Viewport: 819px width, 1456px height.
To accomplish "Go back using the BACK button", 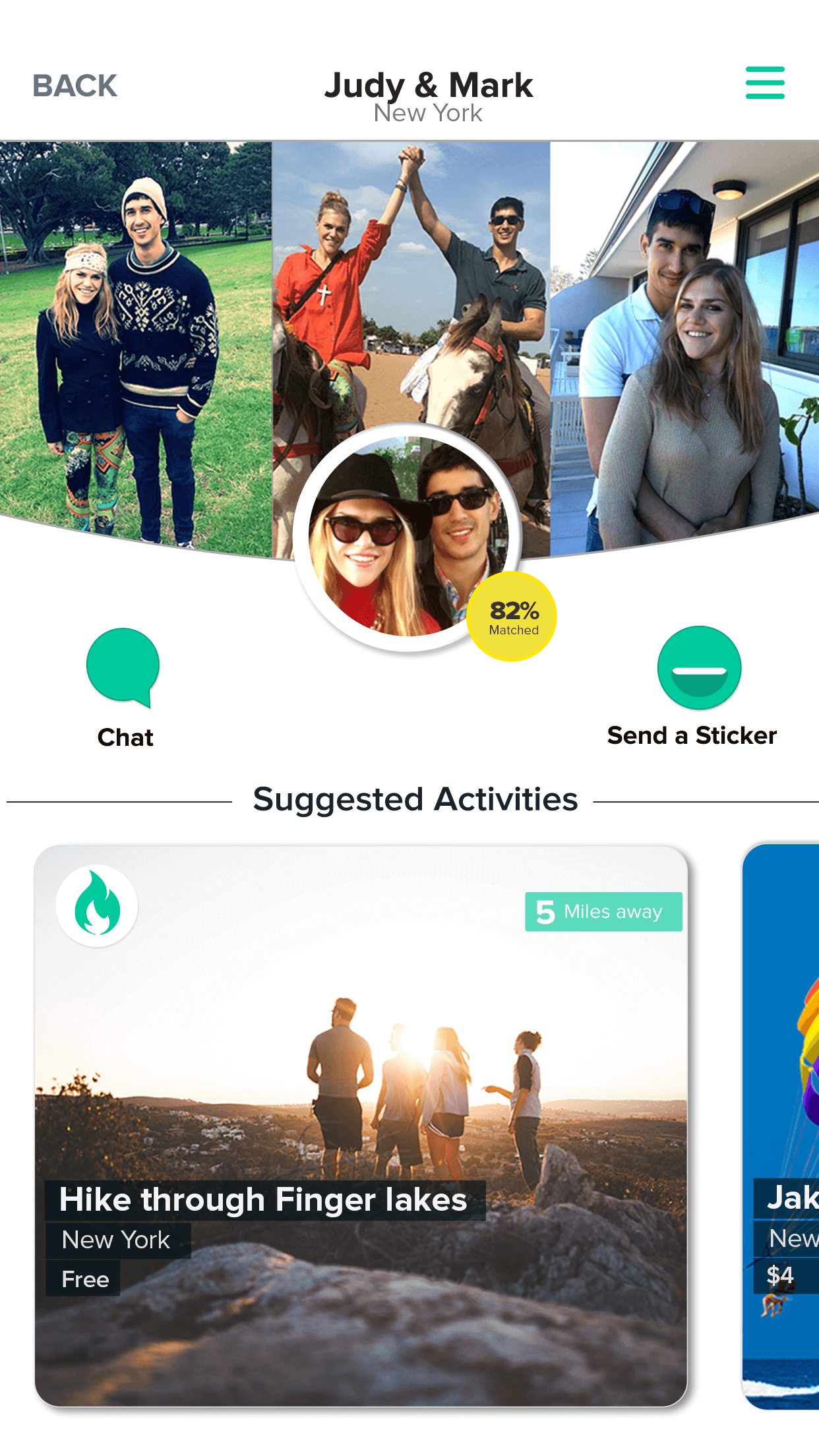I will coord(74,85).
